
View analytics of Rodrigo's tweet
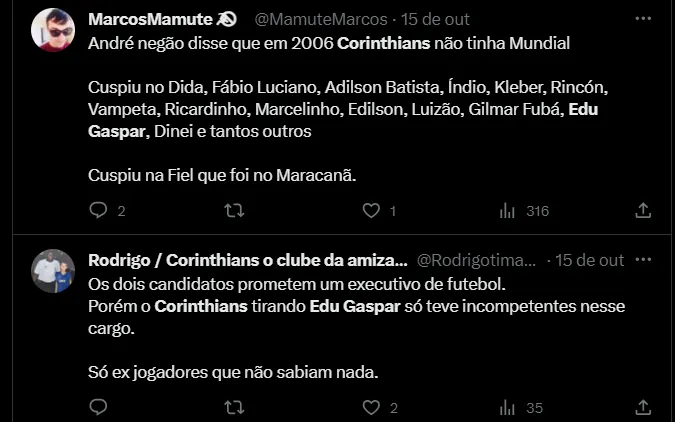tap(507, 407)
